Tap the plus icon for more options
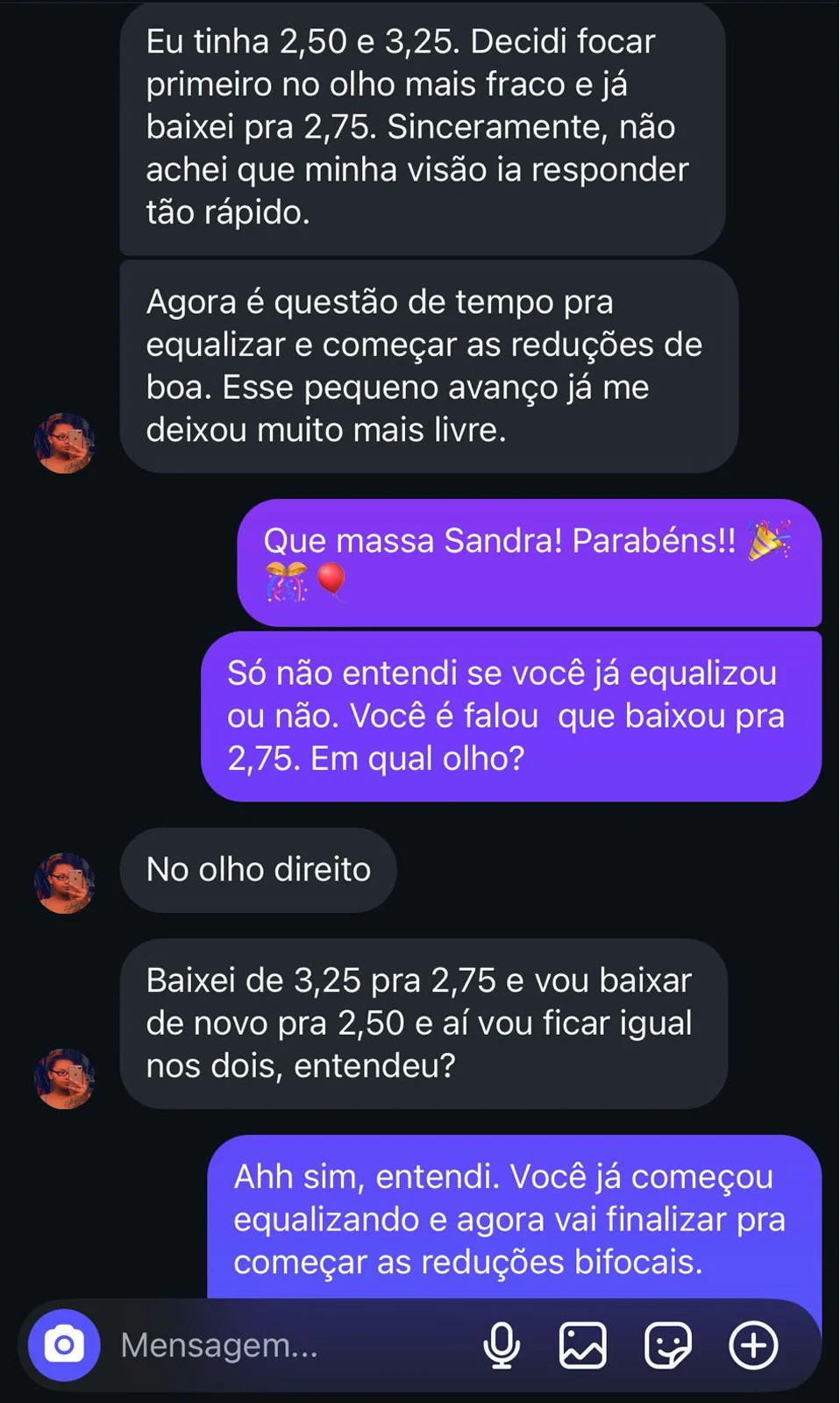The width and height of the screenshot is (840, 1403). click(753, 1345)
